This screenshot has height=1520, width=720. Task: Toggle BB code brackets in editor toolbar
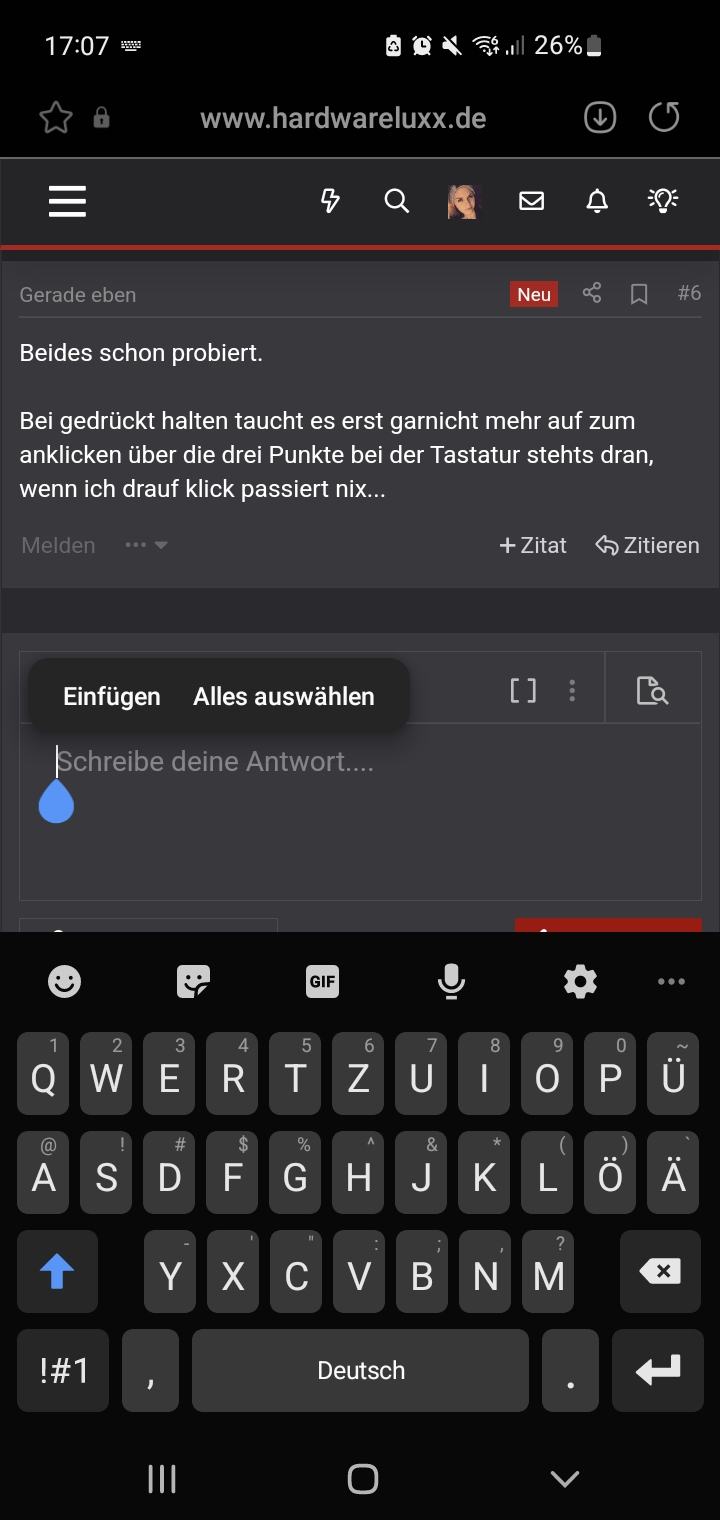(x=523, y=690)
